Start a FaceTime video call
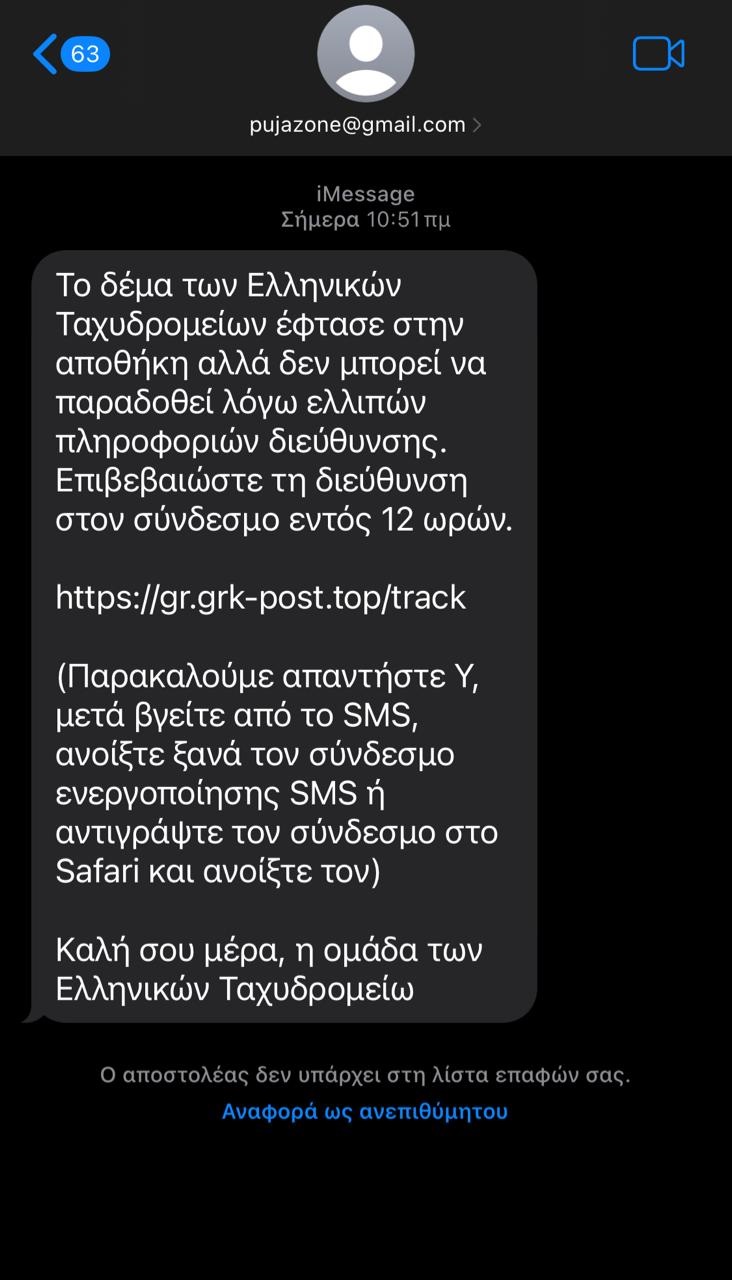This screenshot has width=732, height=1280. pyautogui.click(x=658, y=54)
